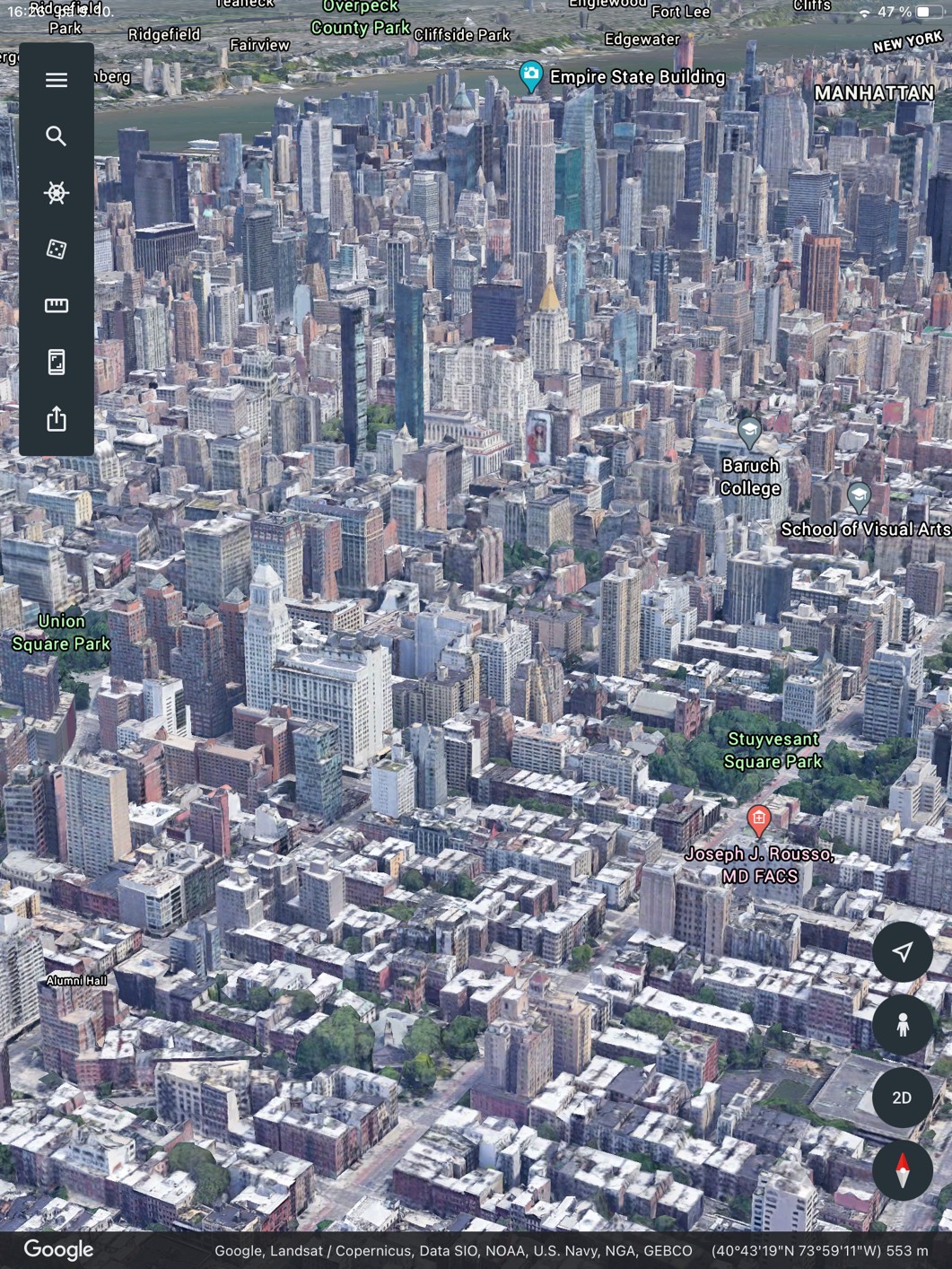Open the hamburger menu
The height and width of the screenshot is (1269, 952).
(57, 80)
